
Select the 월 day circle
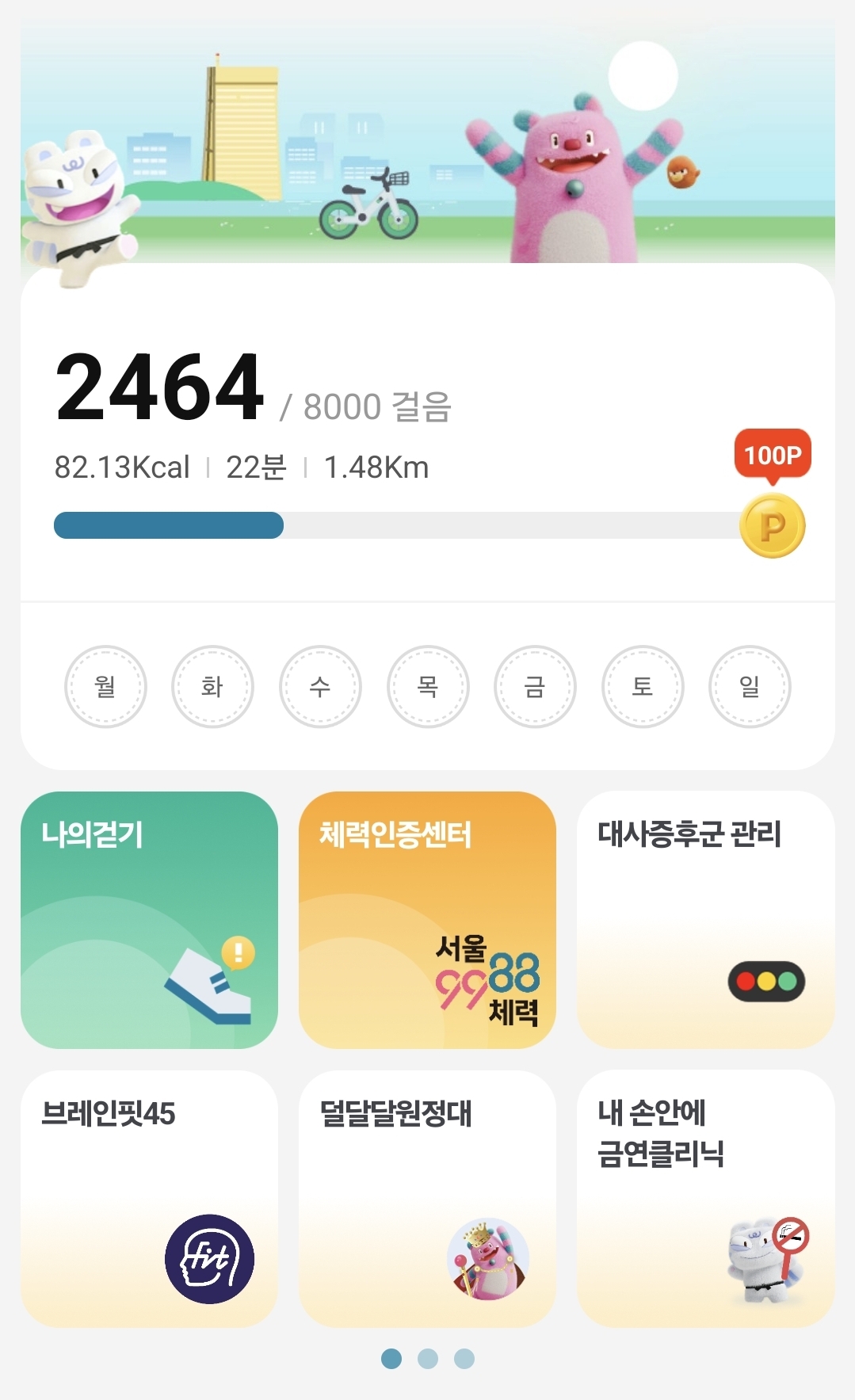[105, 686]
